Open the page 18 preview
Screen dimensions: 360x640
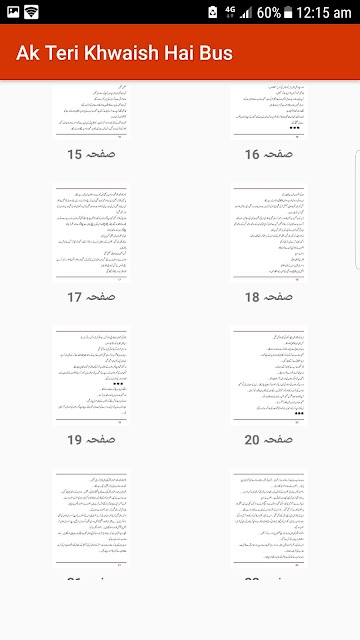[269, 233]
